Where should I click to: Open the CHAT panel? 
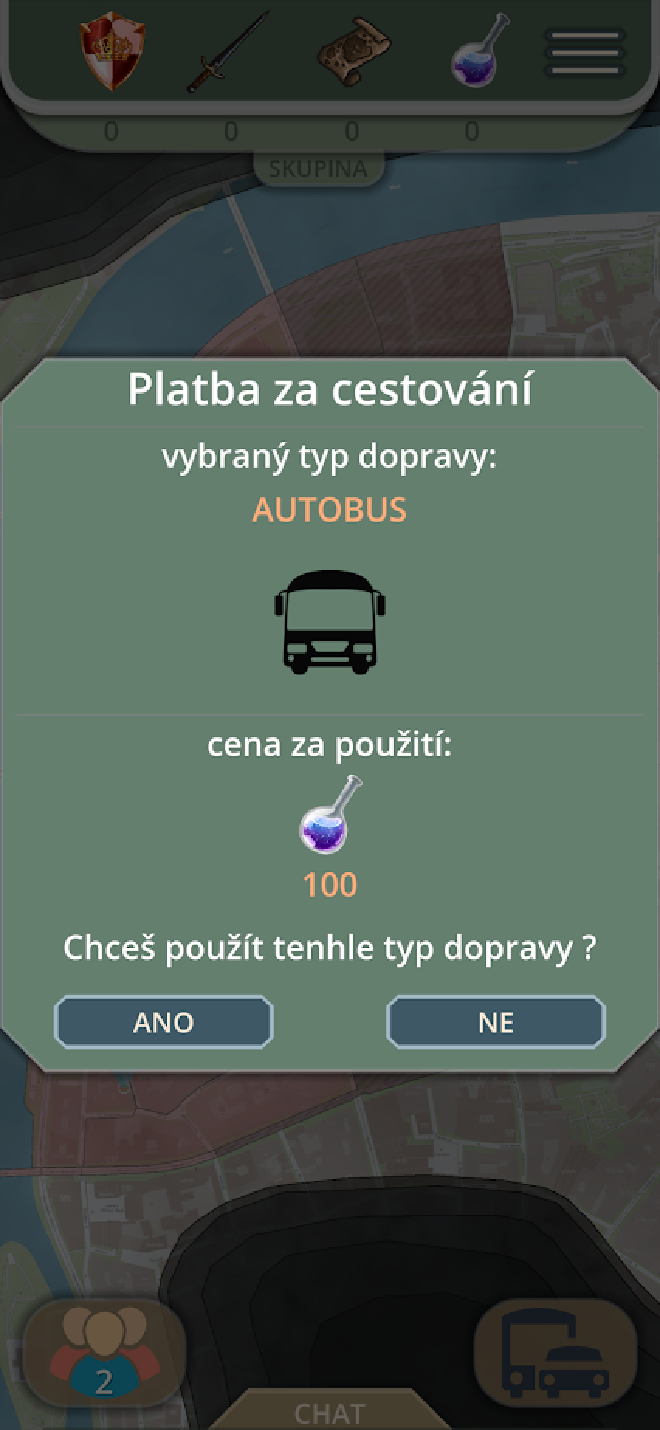click(330, 1412)
